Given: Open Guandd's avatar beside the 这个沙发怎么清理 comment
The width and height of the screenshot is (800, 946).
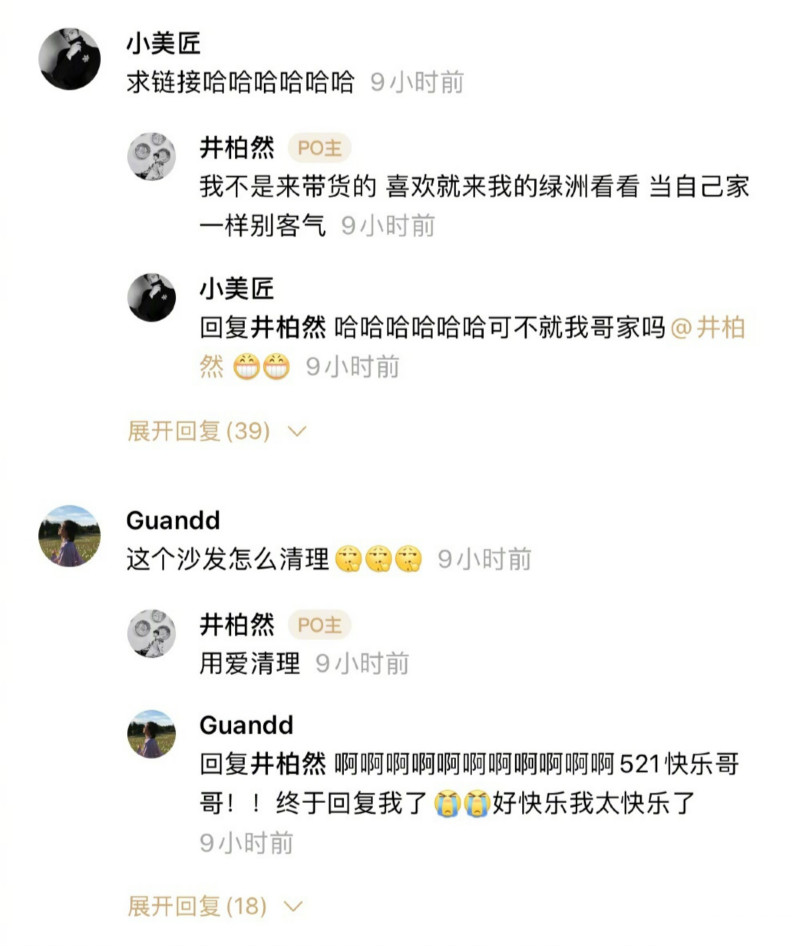Looking at the screenshot, I should 69,536.
